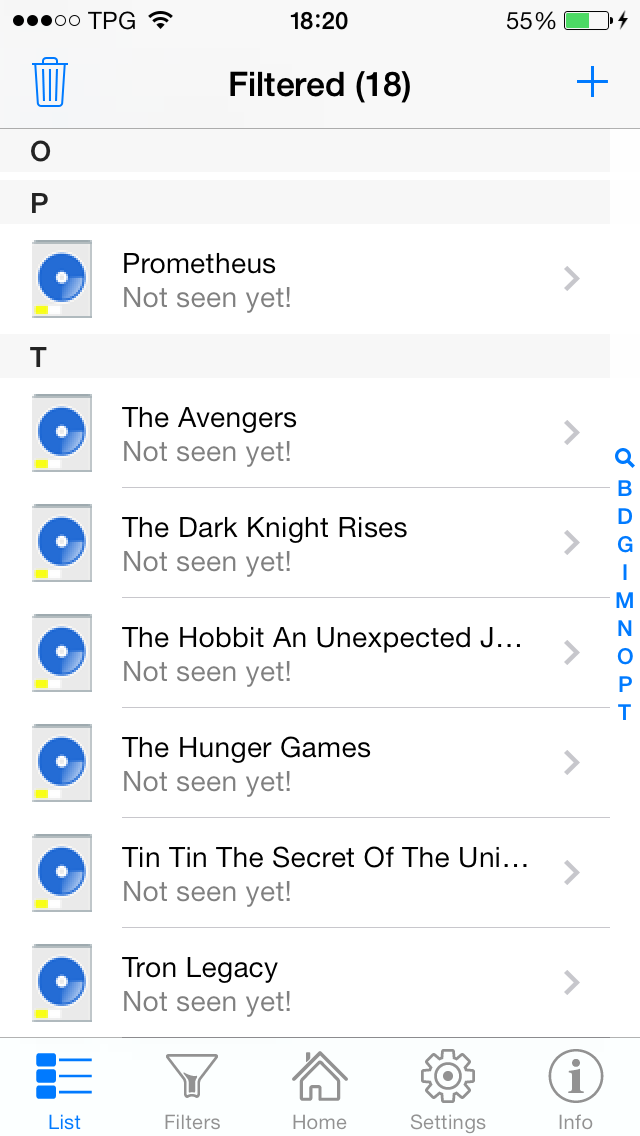Go to the Home tab
This screenshot has height=1136, width=640.
click(319, 1090)
